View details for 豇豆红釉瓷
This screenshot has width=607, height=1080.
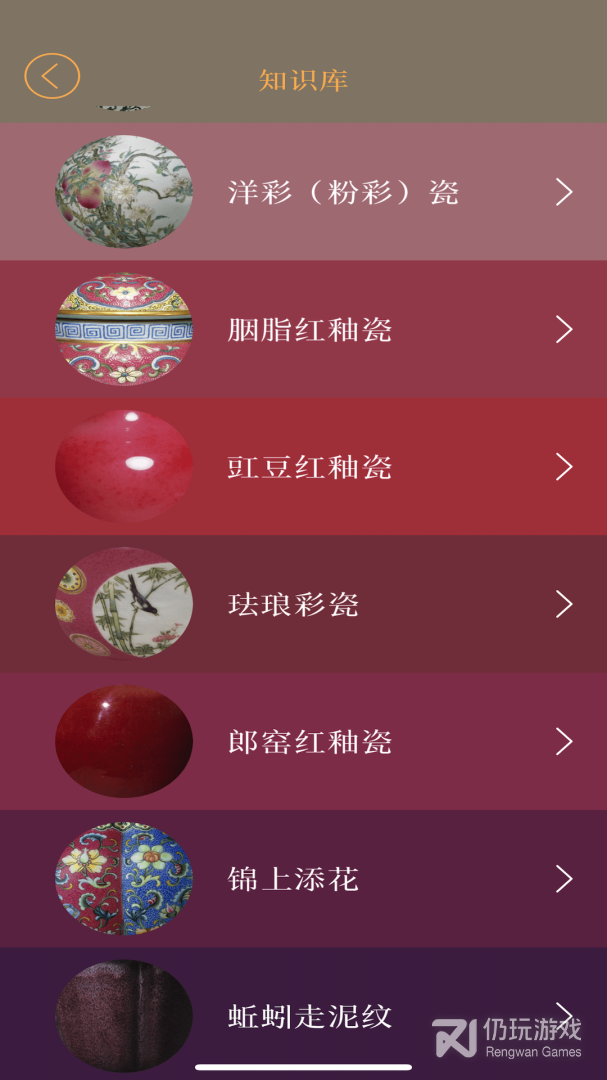pyautogui.click(x=310, y=467)
